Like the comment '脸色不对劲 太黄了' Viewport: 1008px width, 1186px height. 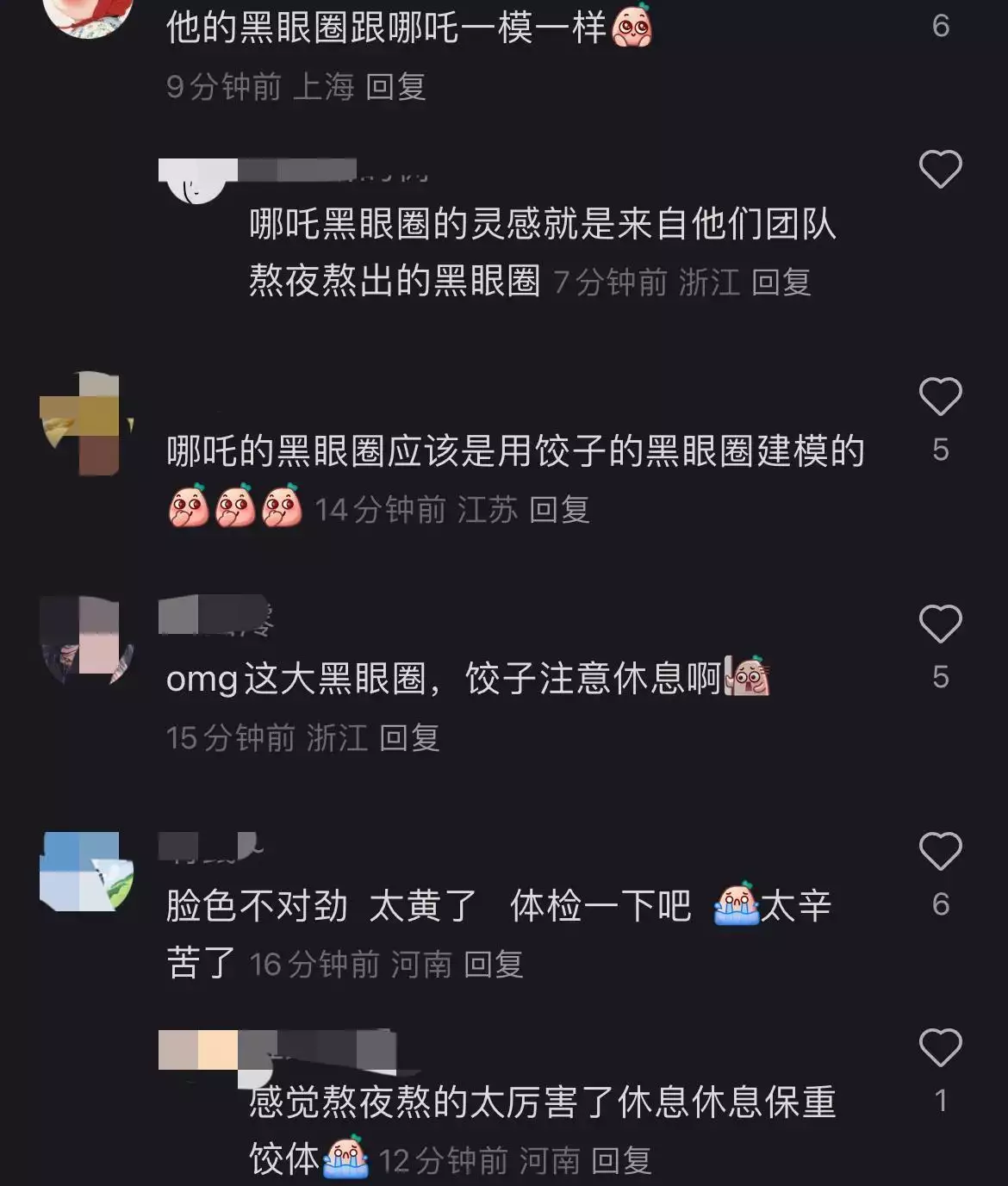tap(940, 852)
